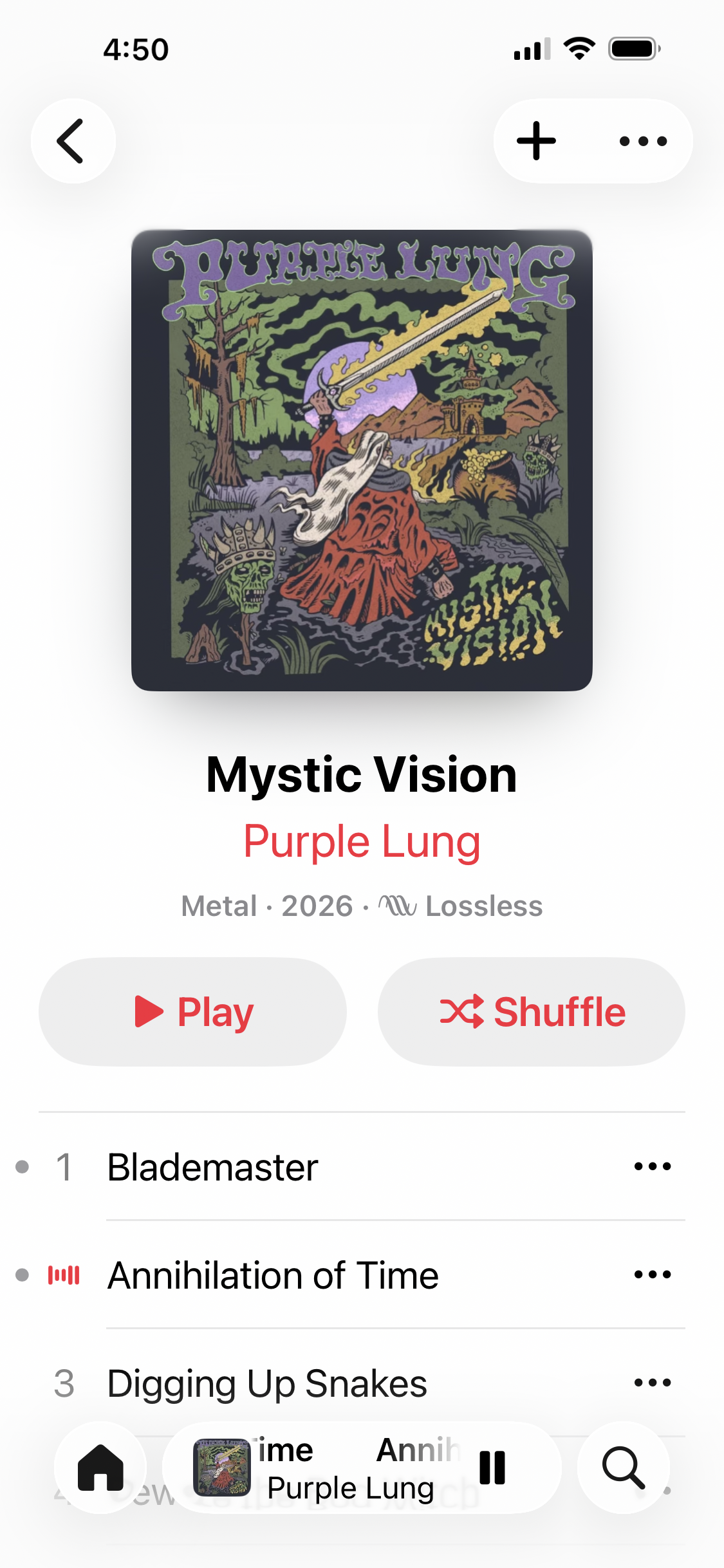The height and width of the screenshot is (1568, 724).
Task: Open more options for Digging Up Snakes
Action: click(652, 1383)
